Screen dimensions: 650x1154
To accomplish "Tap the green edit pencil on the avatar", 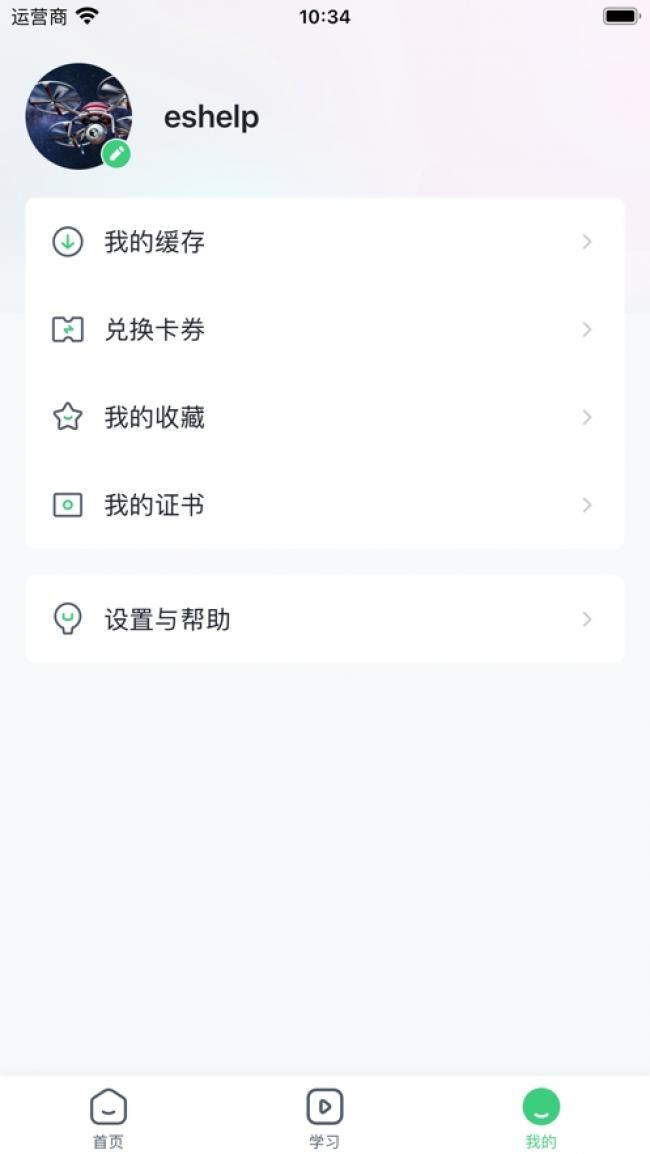I will tap(116, 154).
